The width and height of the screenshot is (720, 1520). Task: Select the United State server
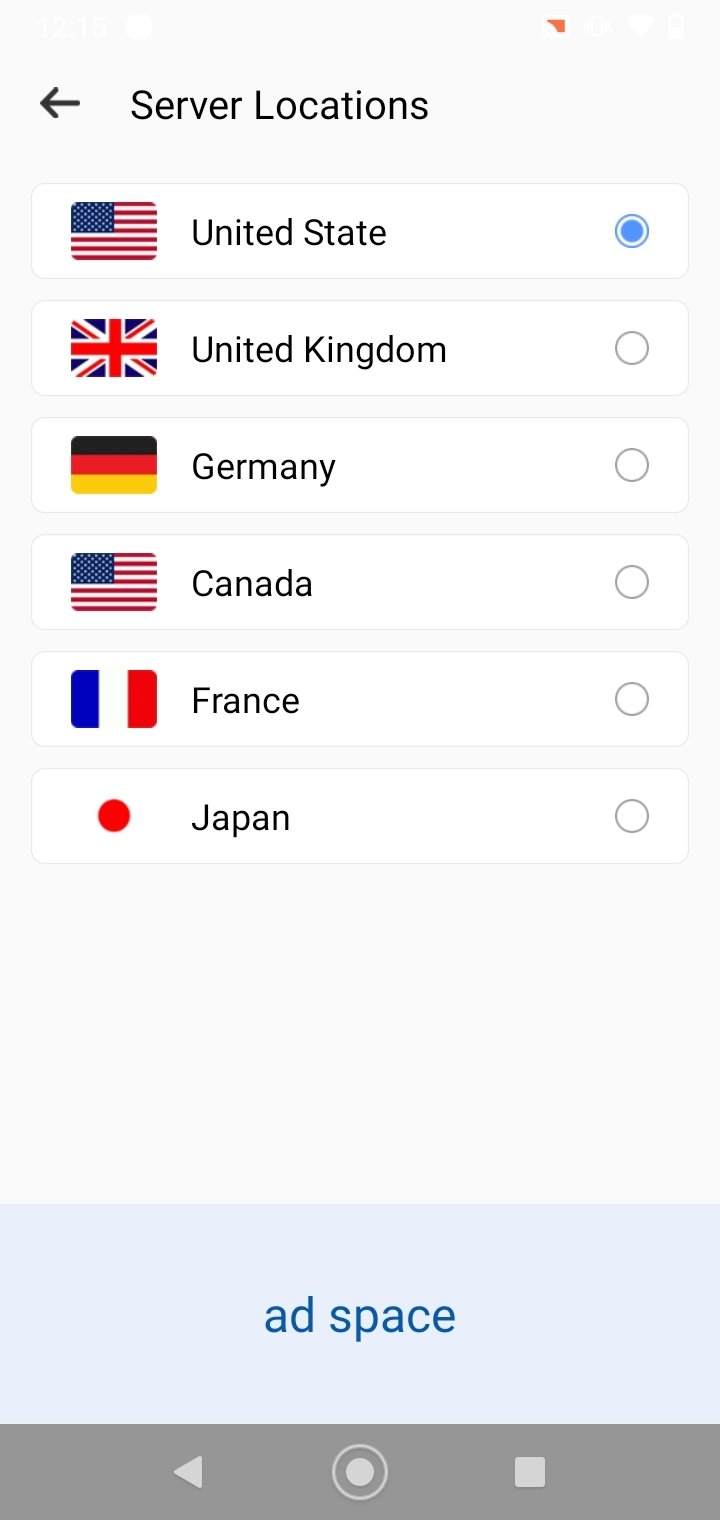360,231
